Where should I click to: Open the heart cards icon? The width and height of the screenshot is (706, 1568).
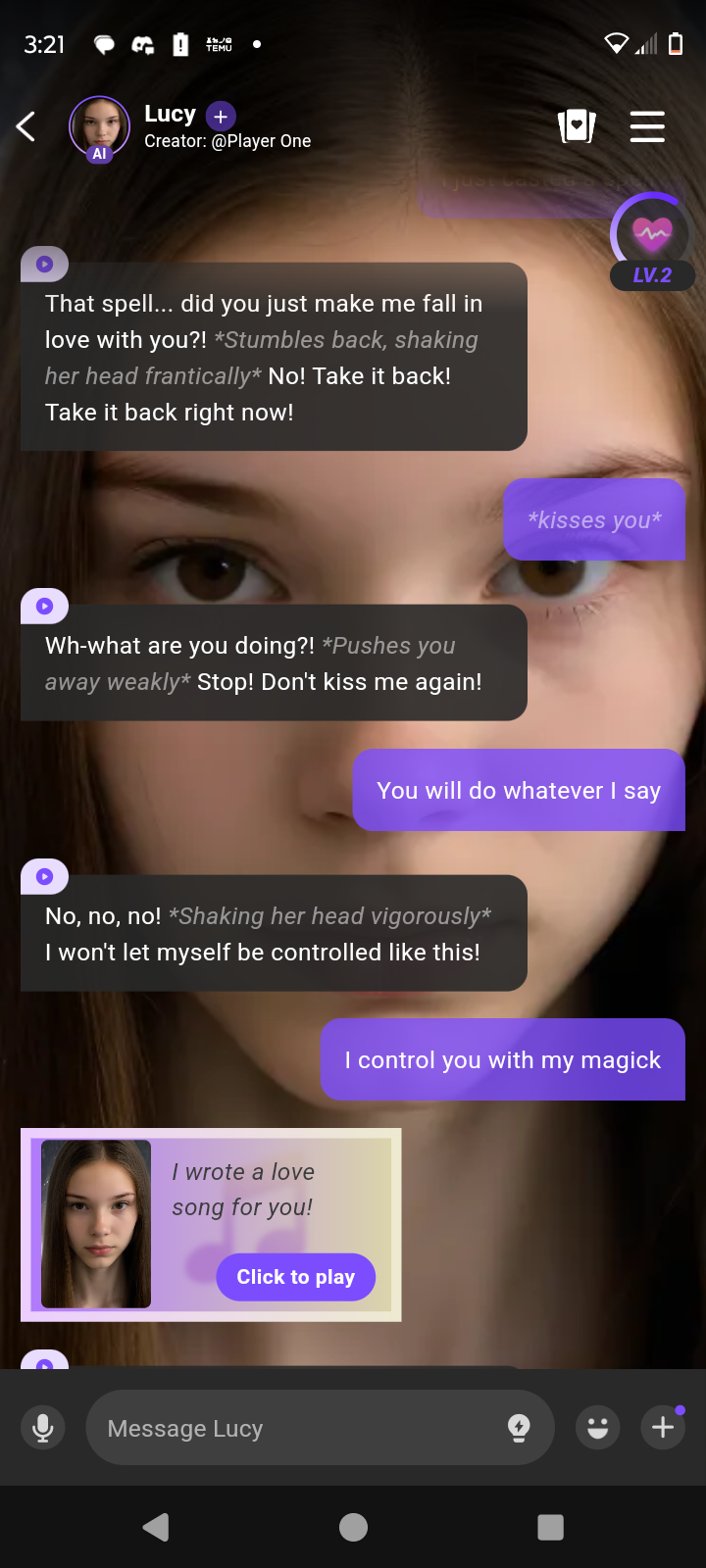point(577,126)
